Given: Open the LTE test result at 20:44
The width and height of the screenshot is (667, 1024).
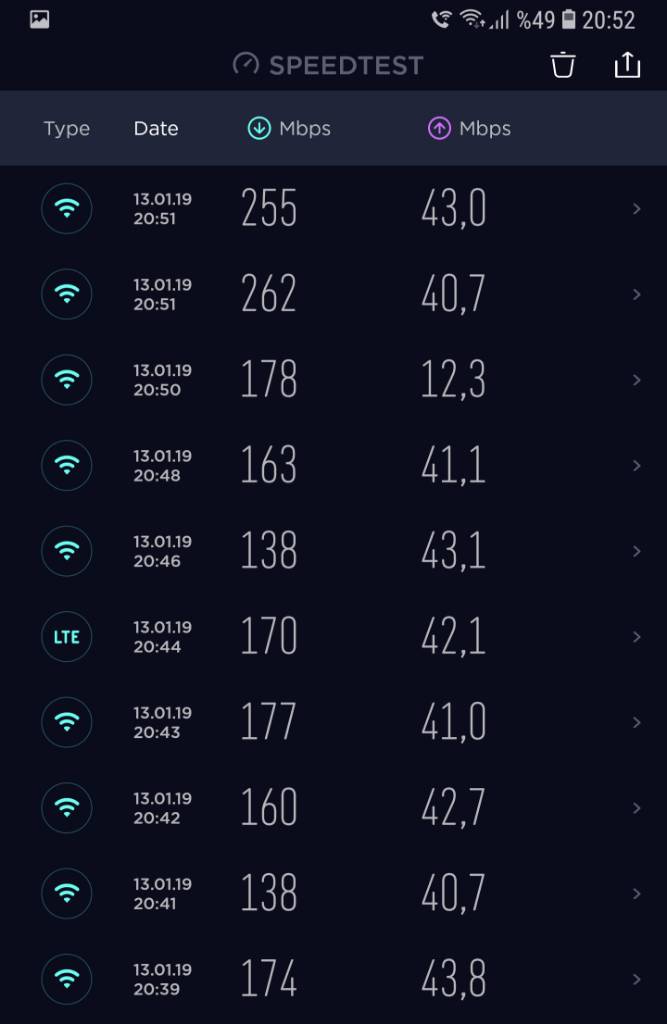Looking at the screenshot, I should pyautogui.click(x=333, y=637).
